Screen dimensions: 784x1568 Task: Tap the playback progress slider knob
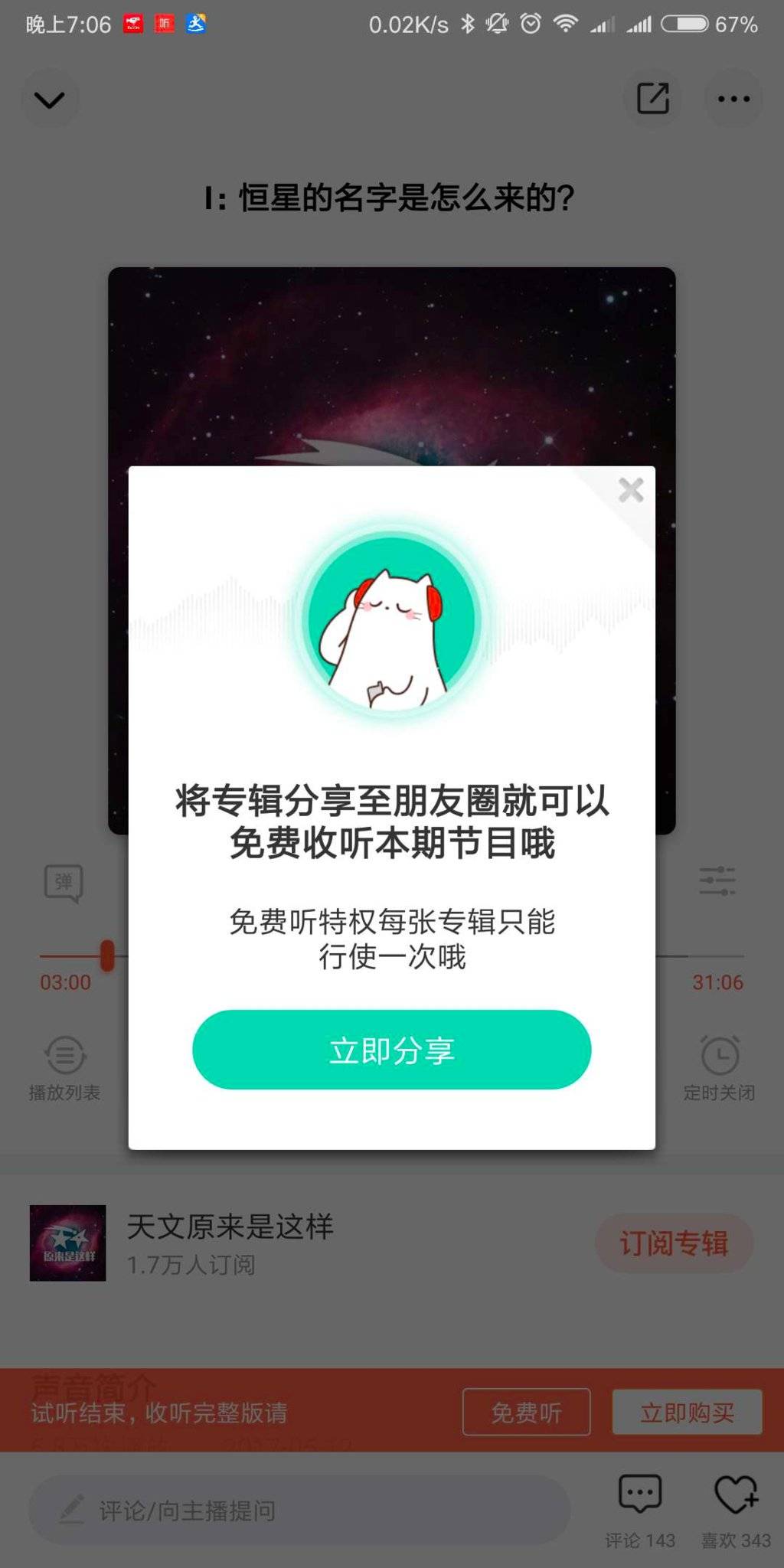point(107,955)
